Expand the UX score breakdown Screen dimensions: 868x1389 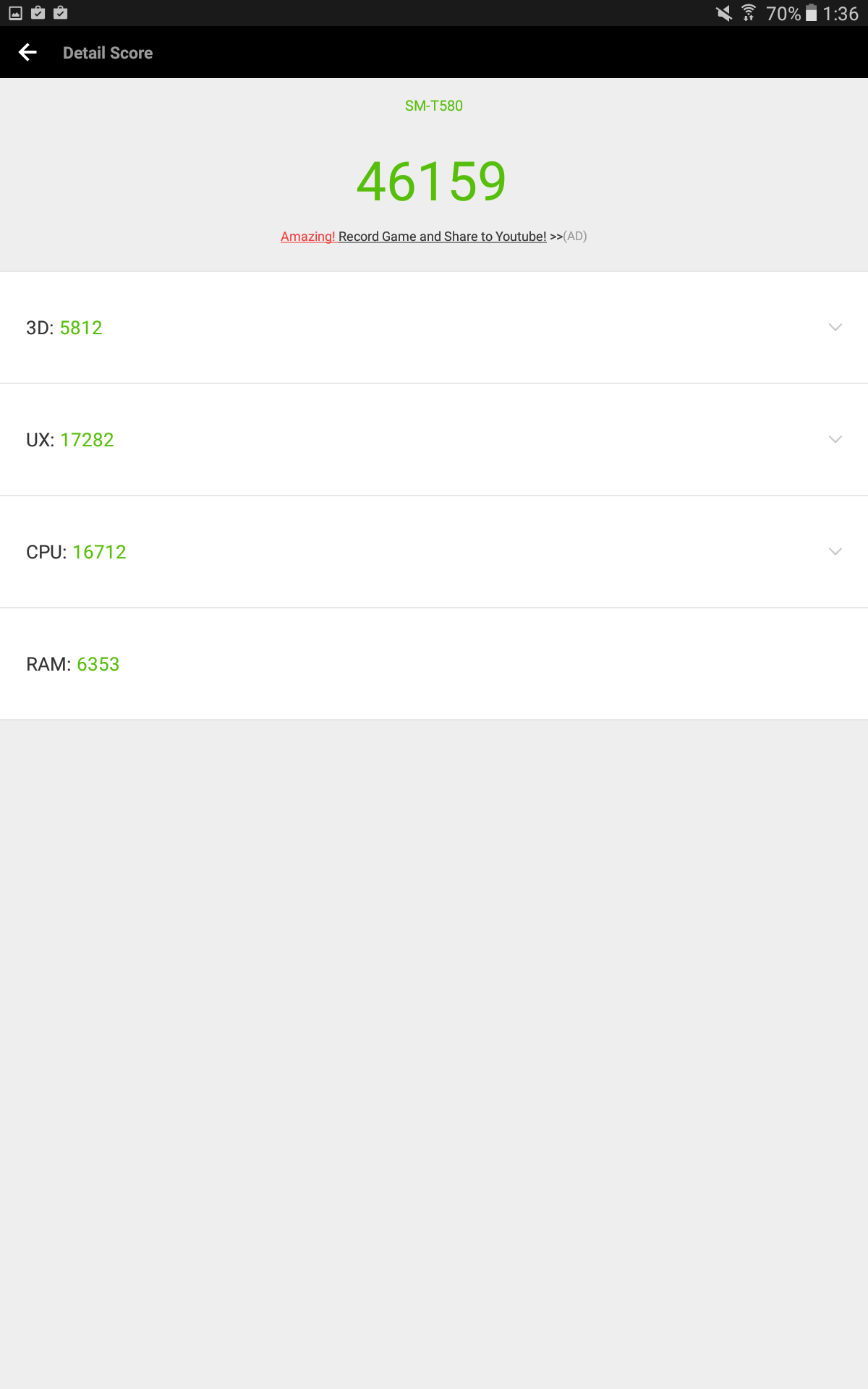click(835, 440)
